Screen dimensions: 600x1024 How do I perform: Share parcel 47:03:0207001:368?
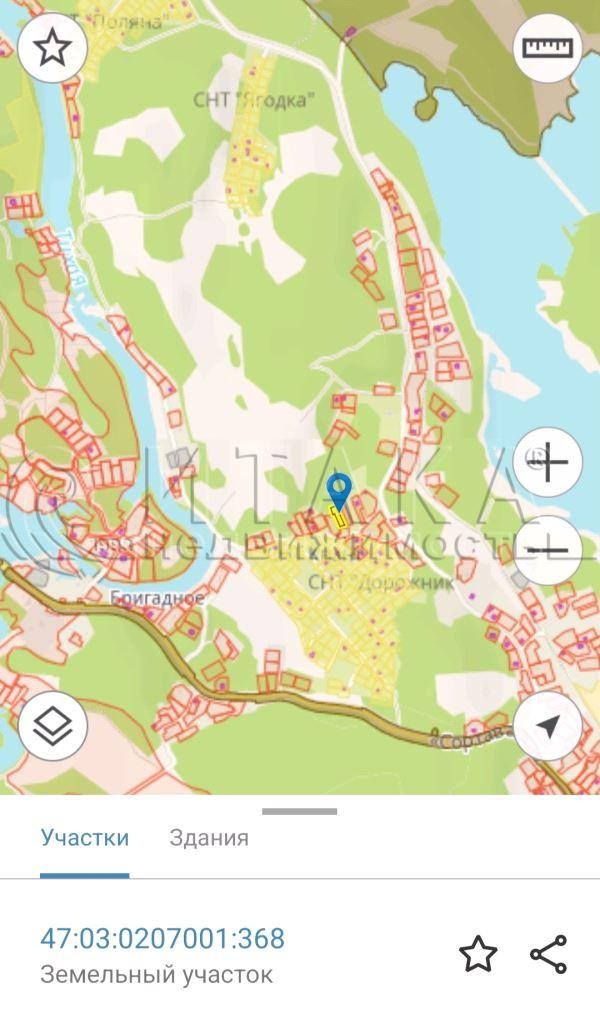coord(548,954)
